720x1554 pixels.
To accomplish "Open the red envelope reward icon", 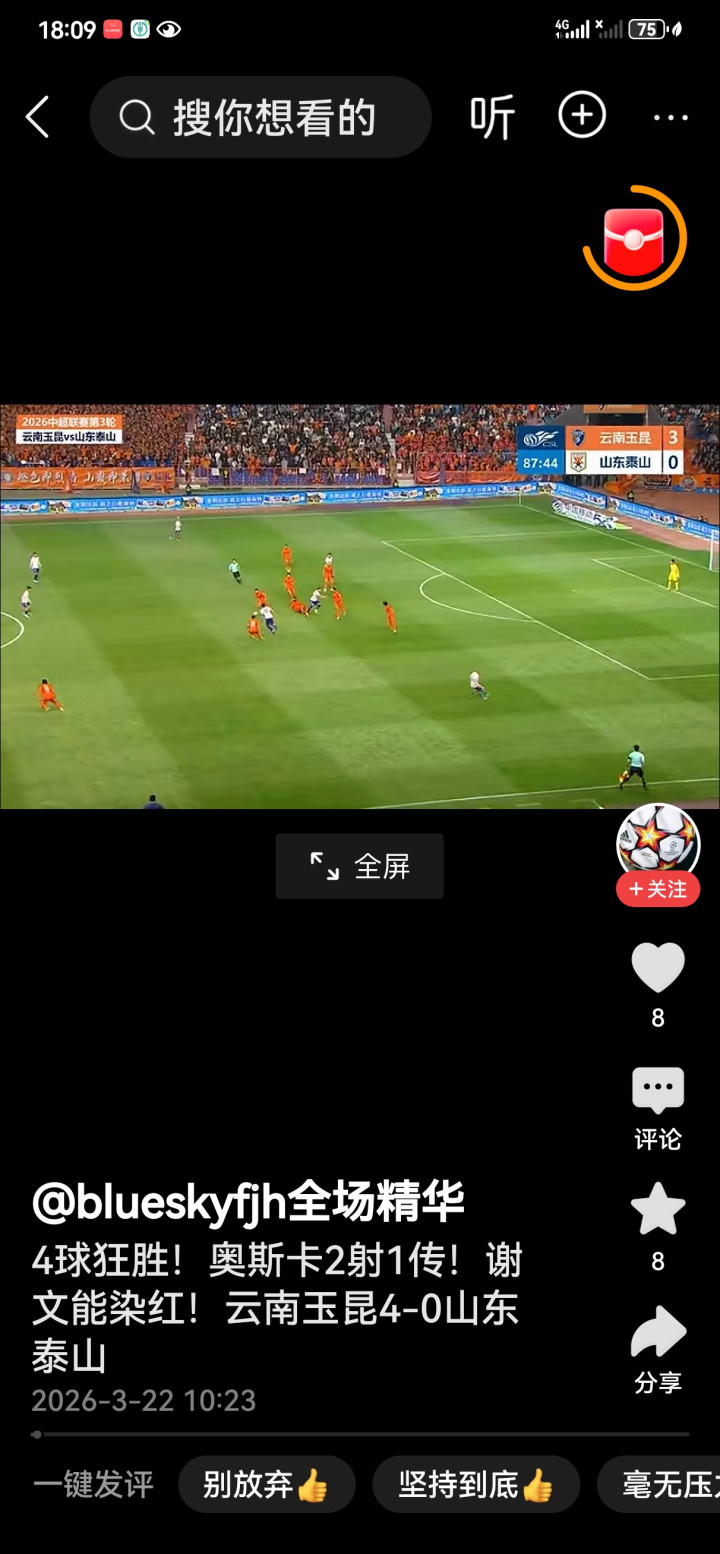I will 634,239.
